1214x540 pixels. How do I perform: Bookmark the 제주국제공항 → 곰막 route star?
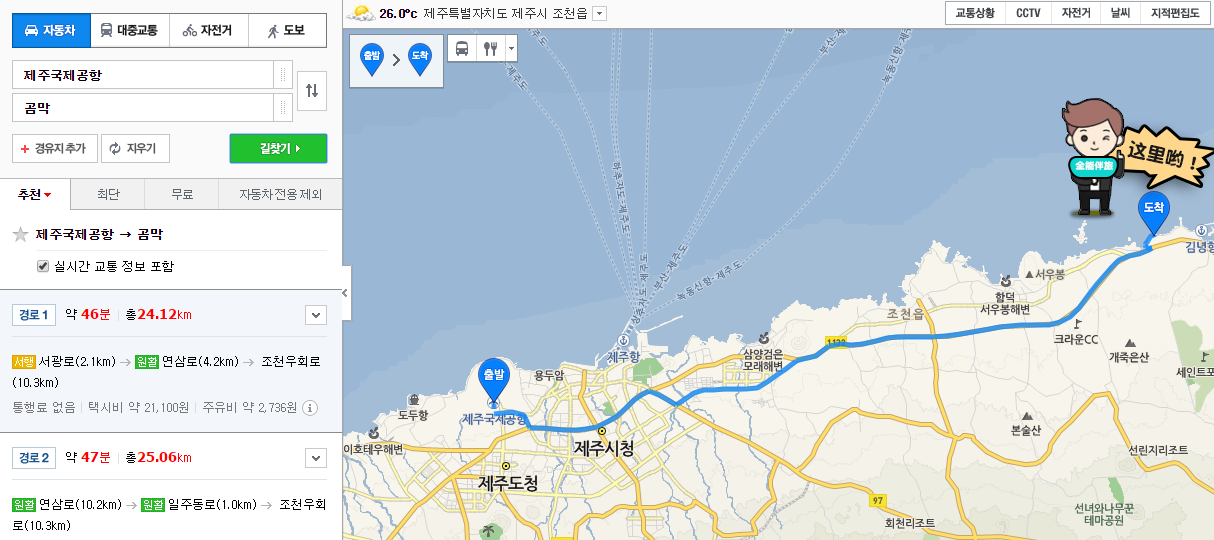pos(20,235)
